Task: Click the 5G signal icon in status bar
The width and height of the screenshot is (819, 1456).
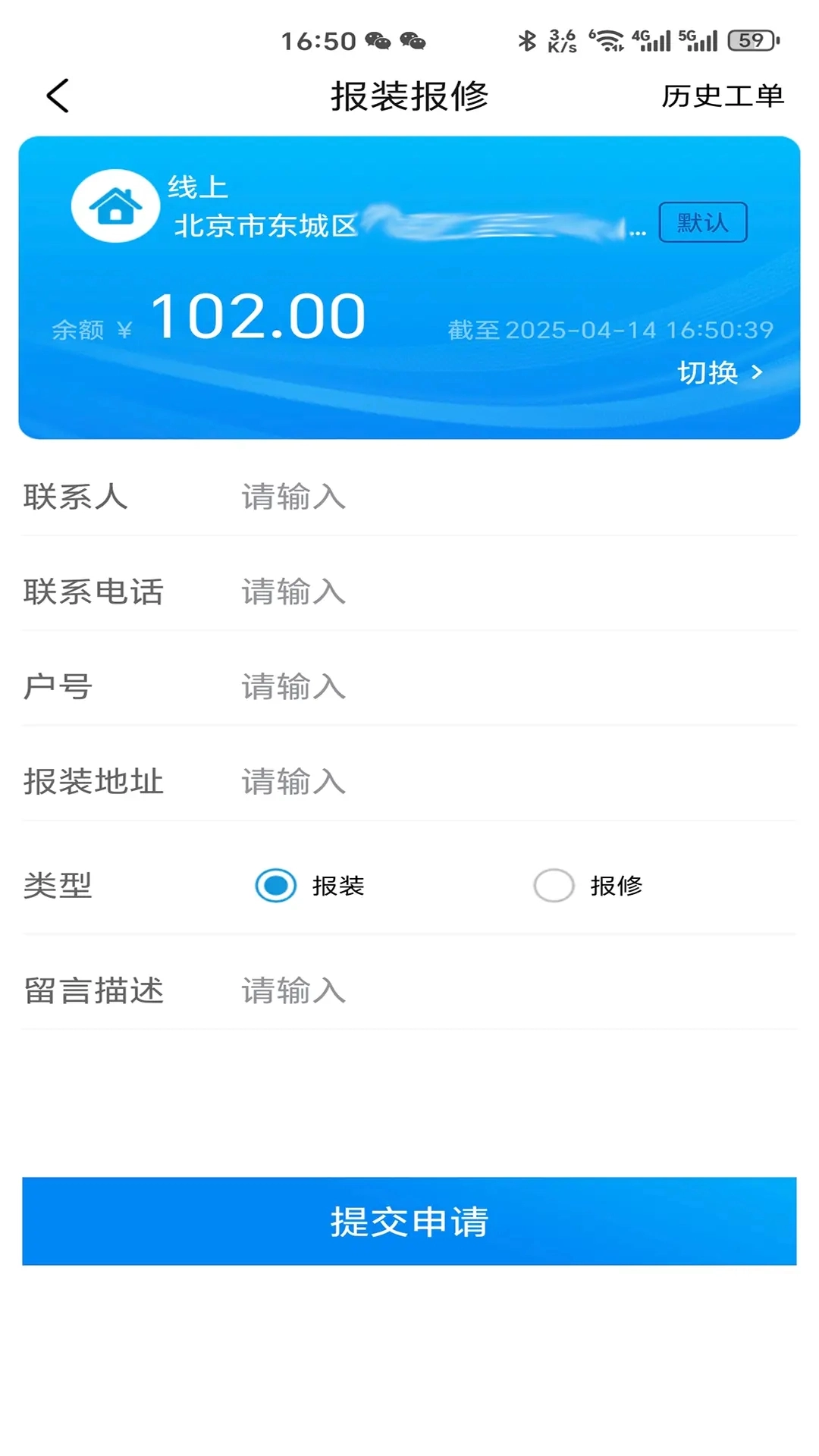Action: [x=699, y=40]
